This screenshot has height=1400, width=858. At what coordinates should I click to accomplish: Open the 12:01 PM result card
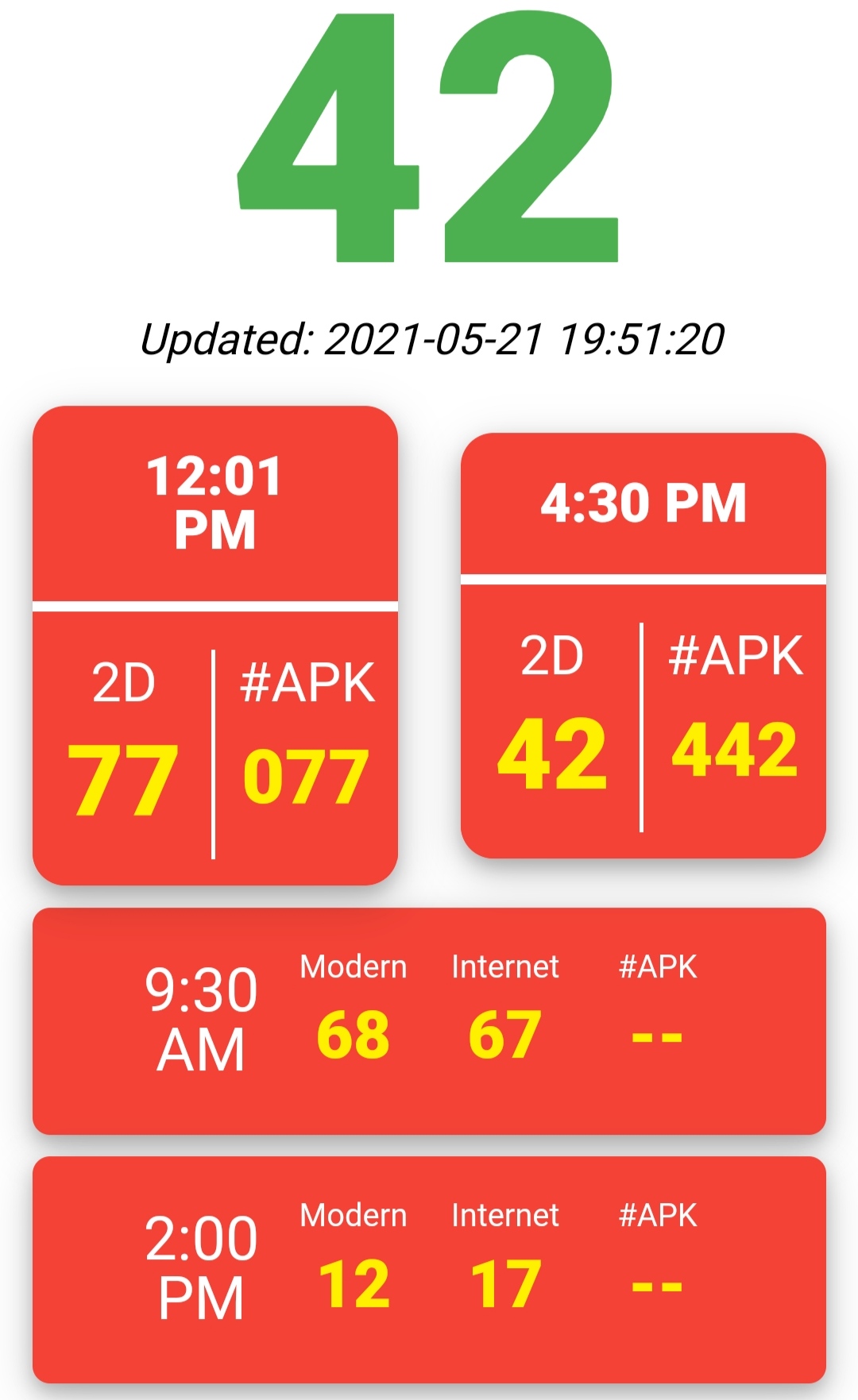point(214,645)
